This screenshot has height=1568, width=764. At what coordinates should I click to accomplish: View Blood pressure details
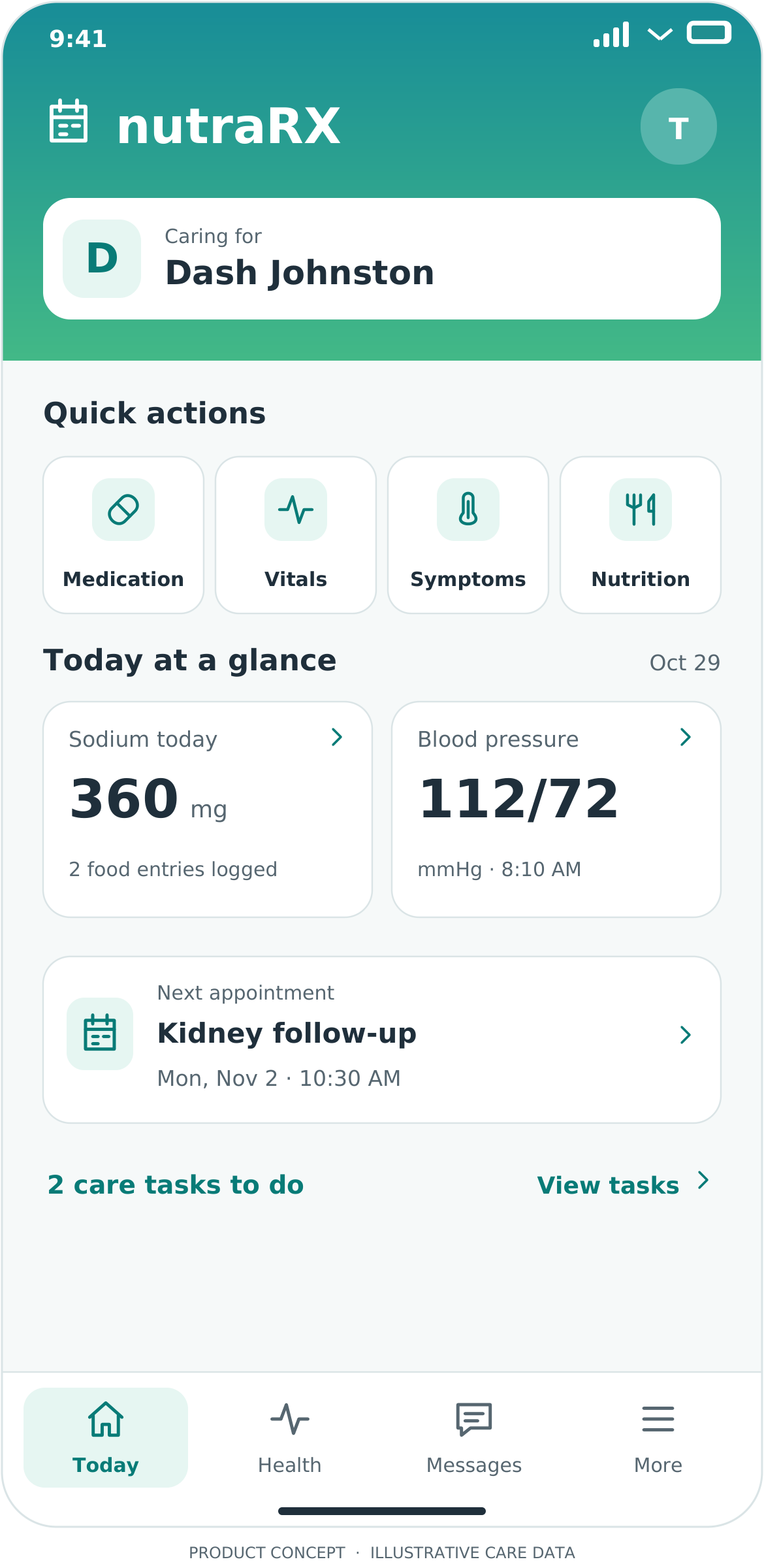[556, 809]
